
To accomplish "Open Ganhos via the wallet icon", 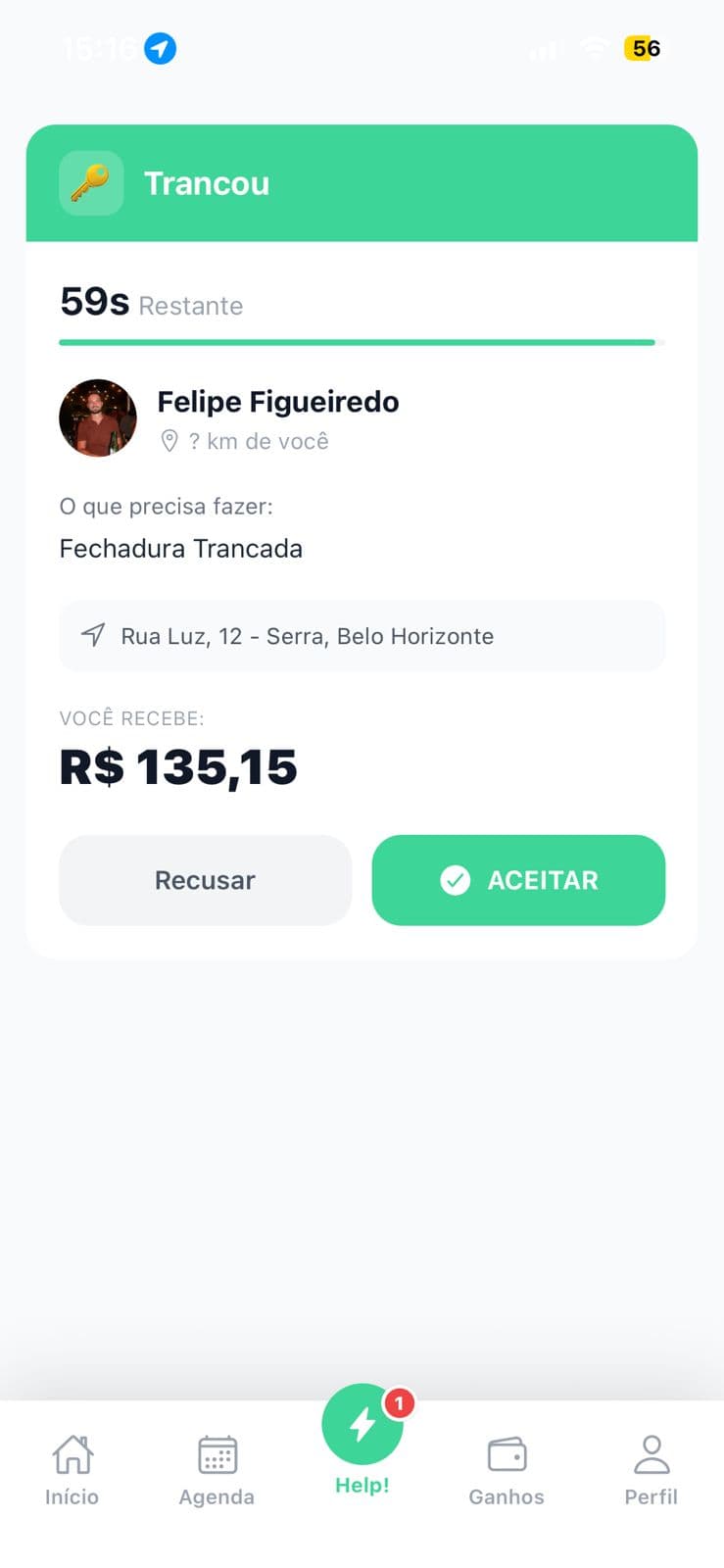I will [507, 1455].
